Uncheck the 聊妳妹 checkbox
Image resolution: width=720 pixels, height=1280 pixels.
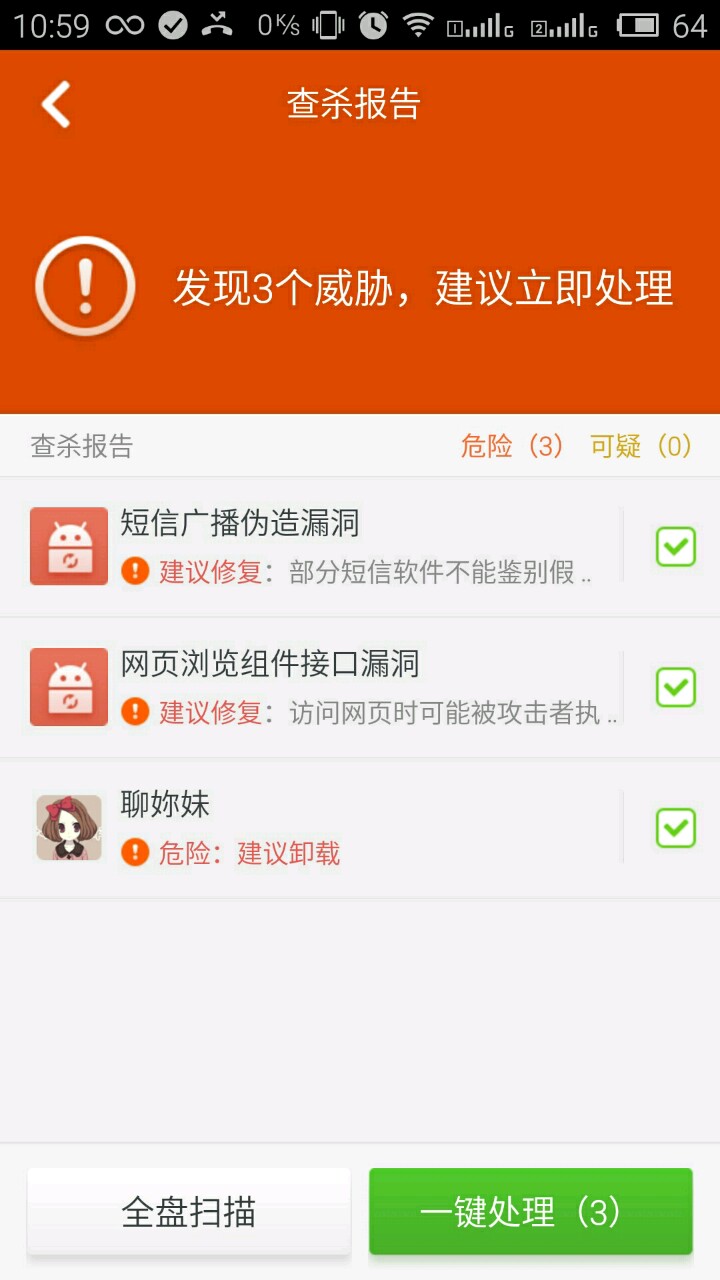click(x=675, y=828)
